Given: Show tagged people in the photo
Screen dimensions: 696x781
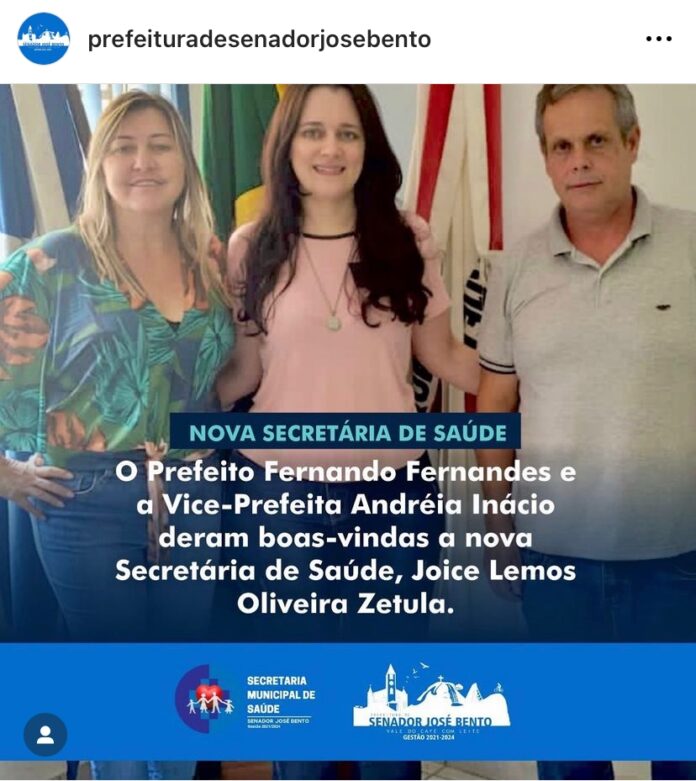Looking at the screenshot, I should (x=45, y=735).
